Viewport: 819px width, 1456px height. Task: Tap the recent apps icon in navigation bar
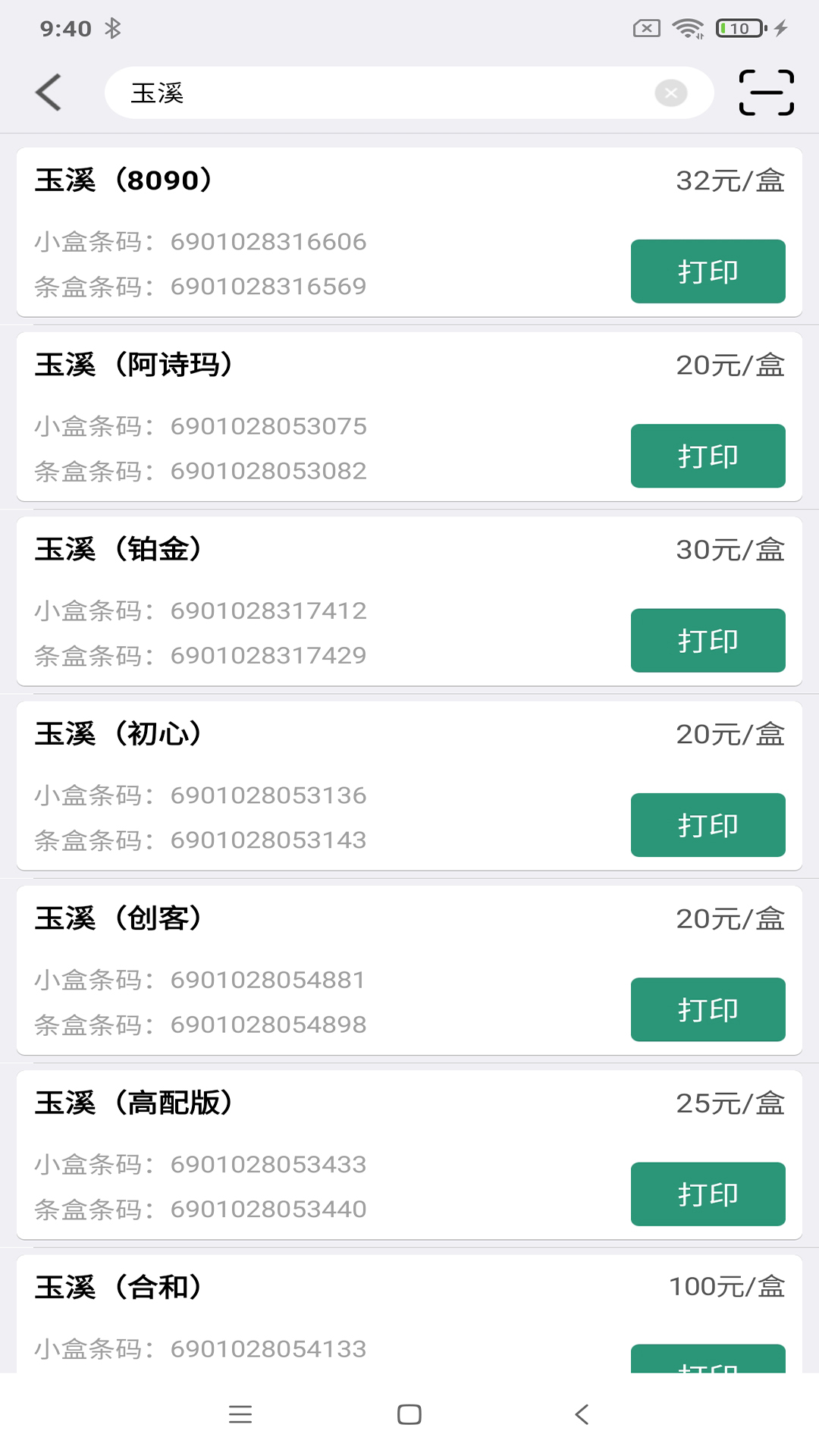pyautogui.click(x=240, y=1415)
